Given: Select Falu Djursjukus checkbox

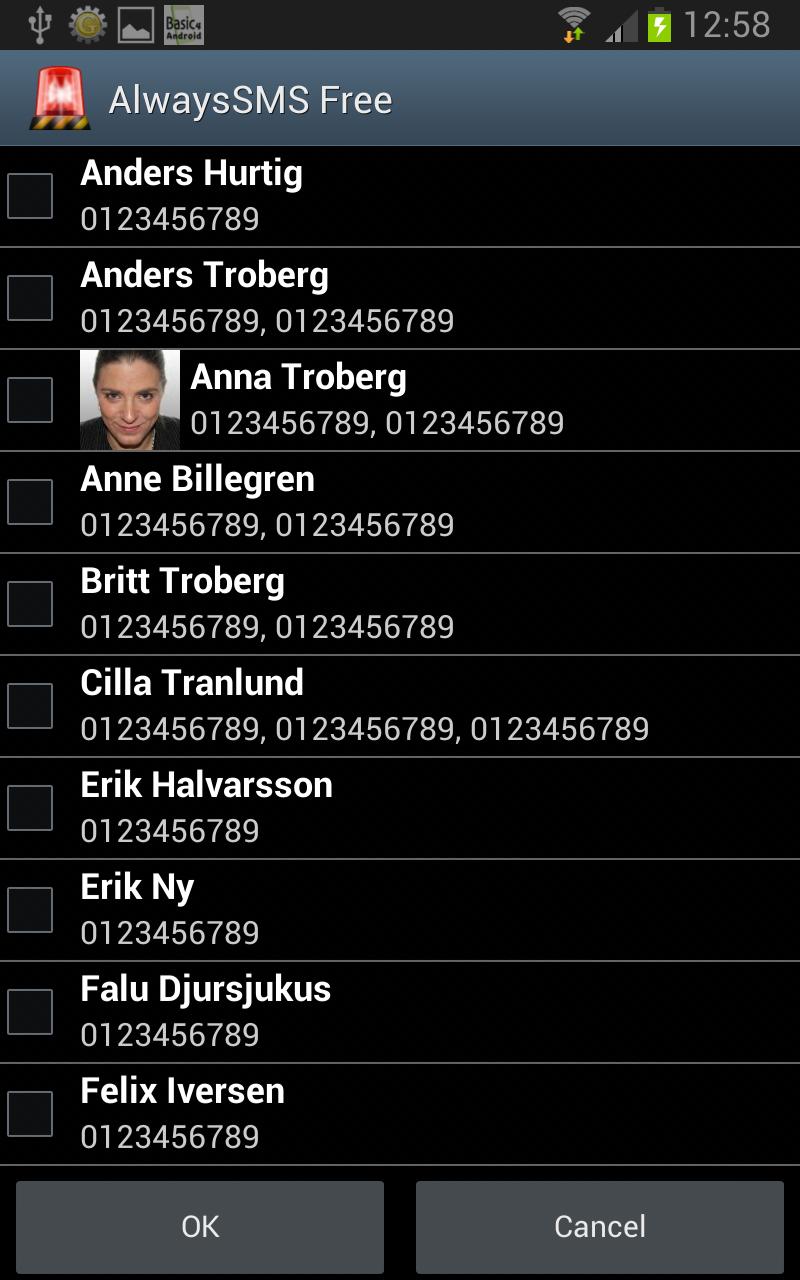Looking at the screenshot, I should 30,1012.
